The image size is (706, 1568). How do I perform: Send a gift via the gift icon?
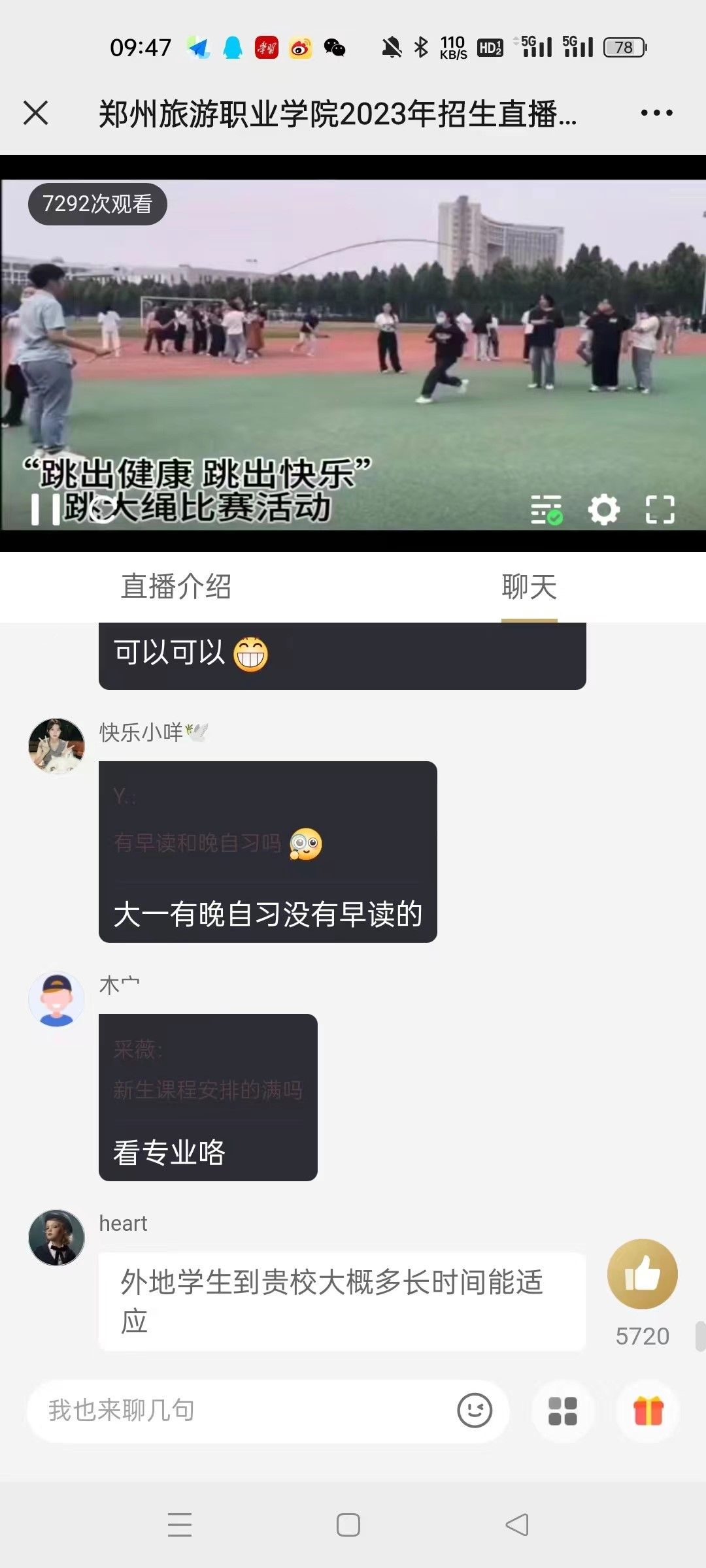tap(648, 1411)
